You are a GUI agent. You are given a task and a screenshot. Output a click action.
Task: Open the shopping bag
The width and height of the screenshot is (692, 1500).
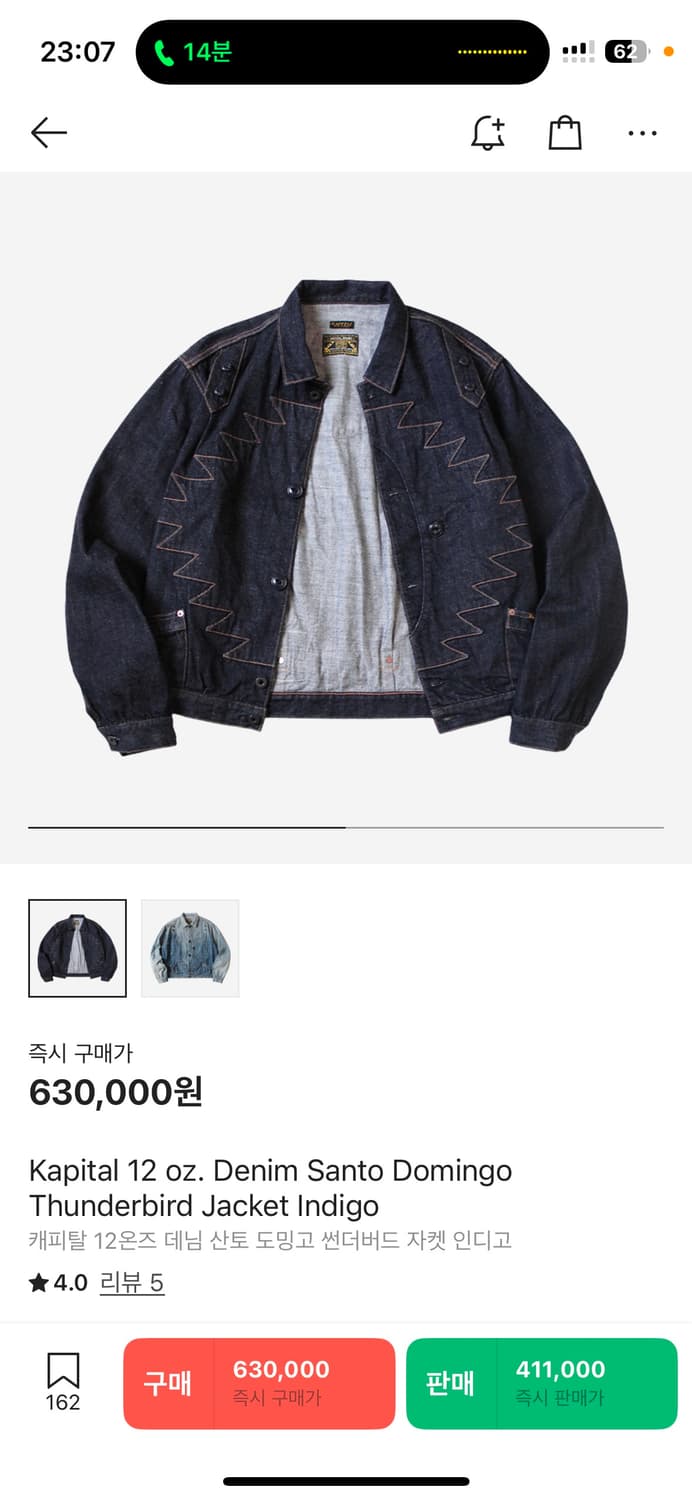pyautogui.click(x=565, y=133)
